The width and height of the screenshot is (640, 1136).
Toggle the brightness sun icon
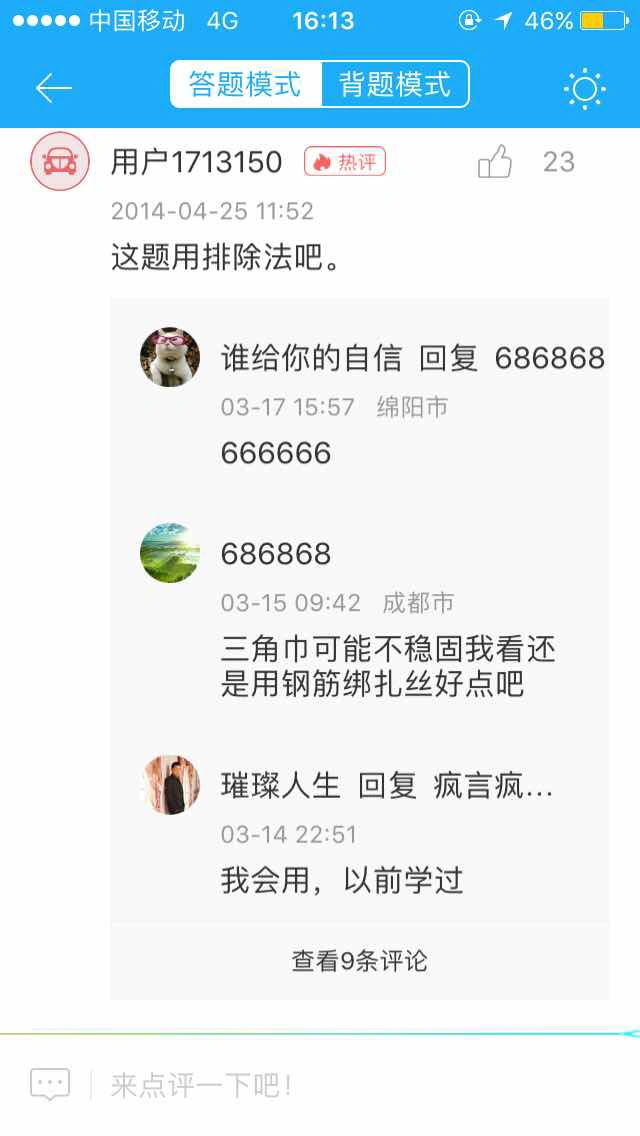pyautogui.click(x=584, y=89)
